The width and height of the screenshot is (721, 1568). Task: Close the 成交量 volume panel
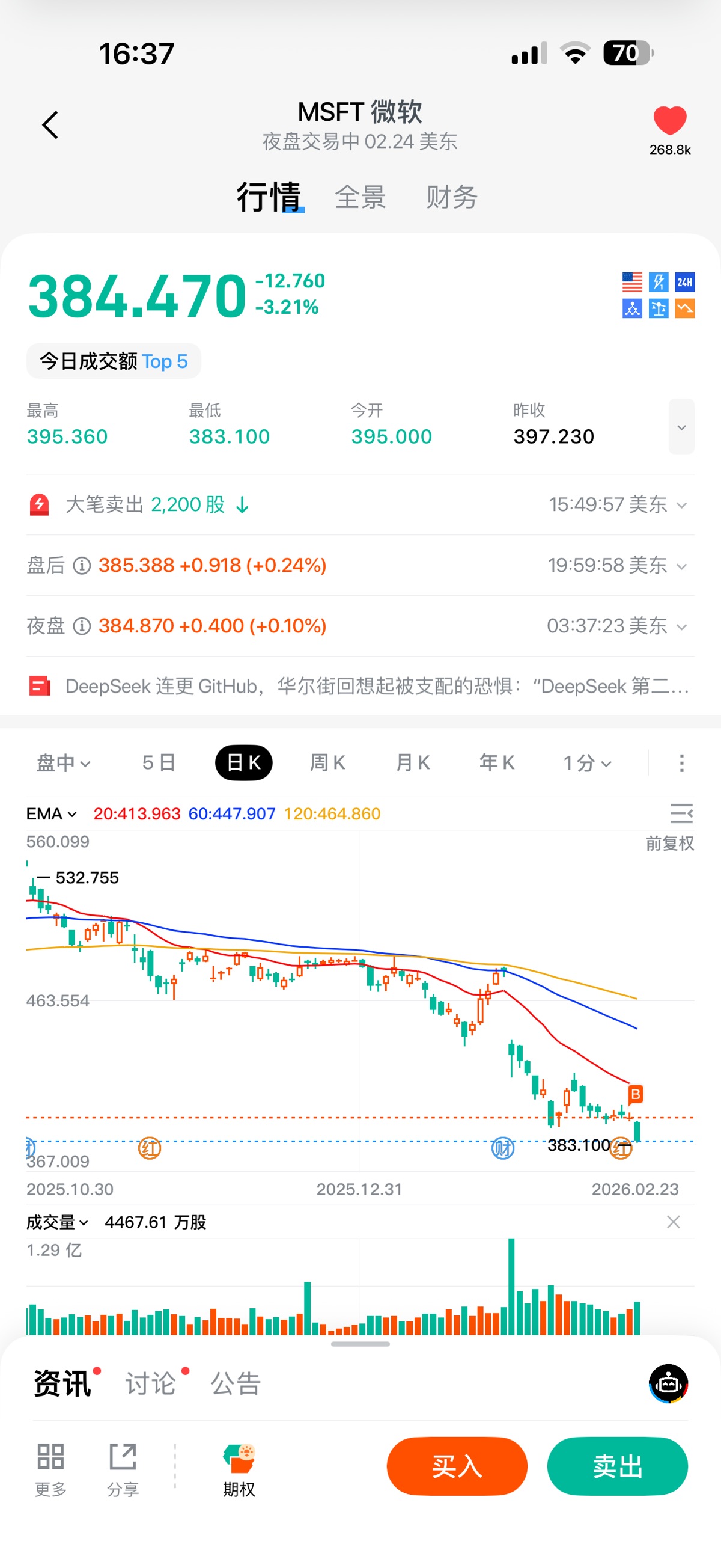673,1222
